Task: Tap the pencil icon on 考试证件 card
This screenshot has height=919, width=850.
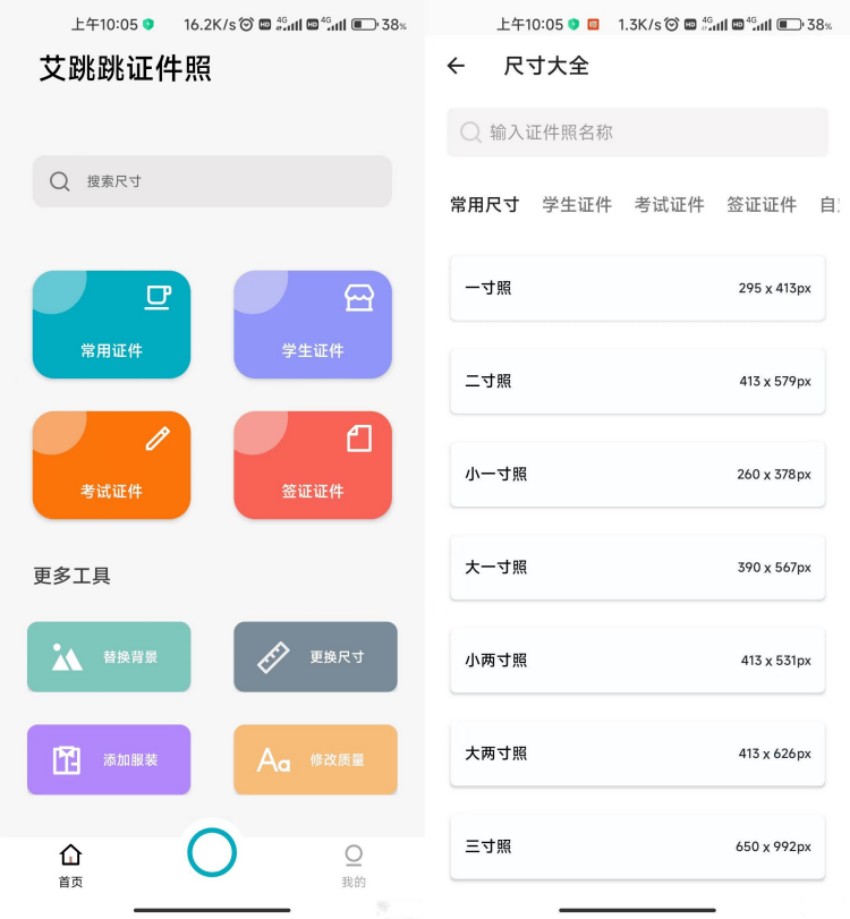Action: coord(157,438)
